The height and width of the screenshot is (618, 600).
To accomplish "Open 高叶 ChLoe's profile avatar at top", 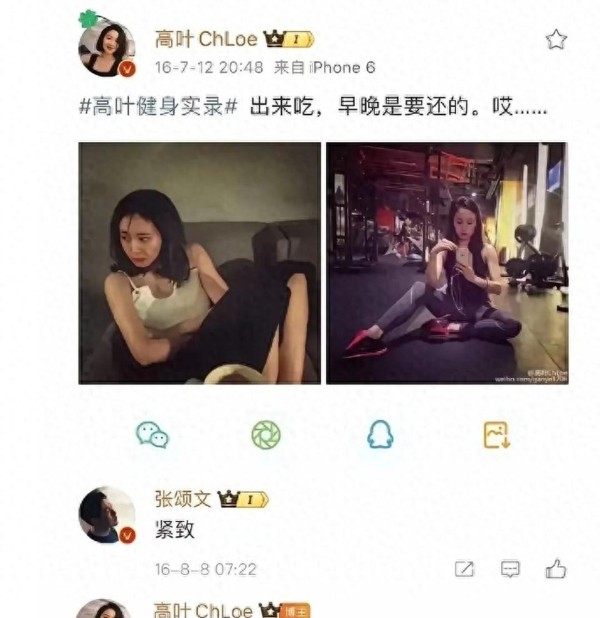I will point(107,48).
